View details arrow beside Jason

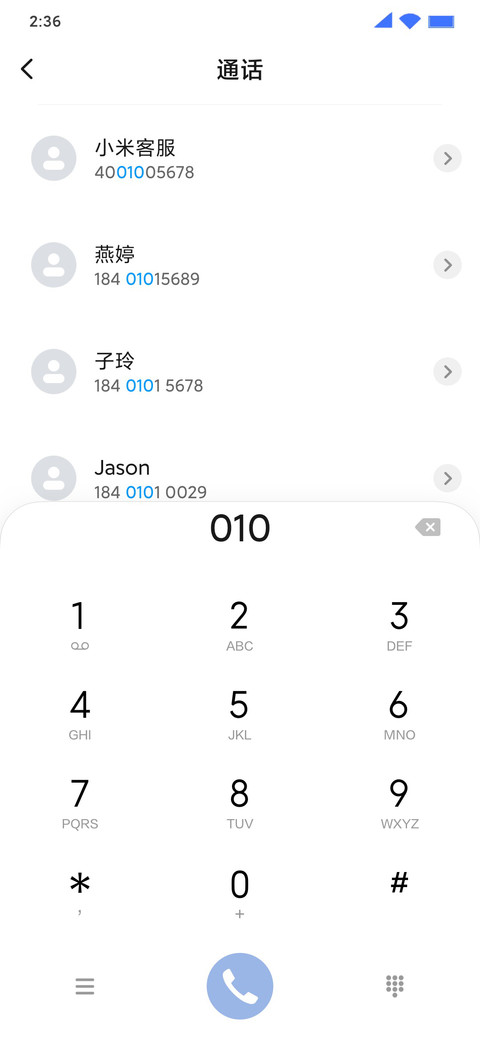(x=448, y=478)
